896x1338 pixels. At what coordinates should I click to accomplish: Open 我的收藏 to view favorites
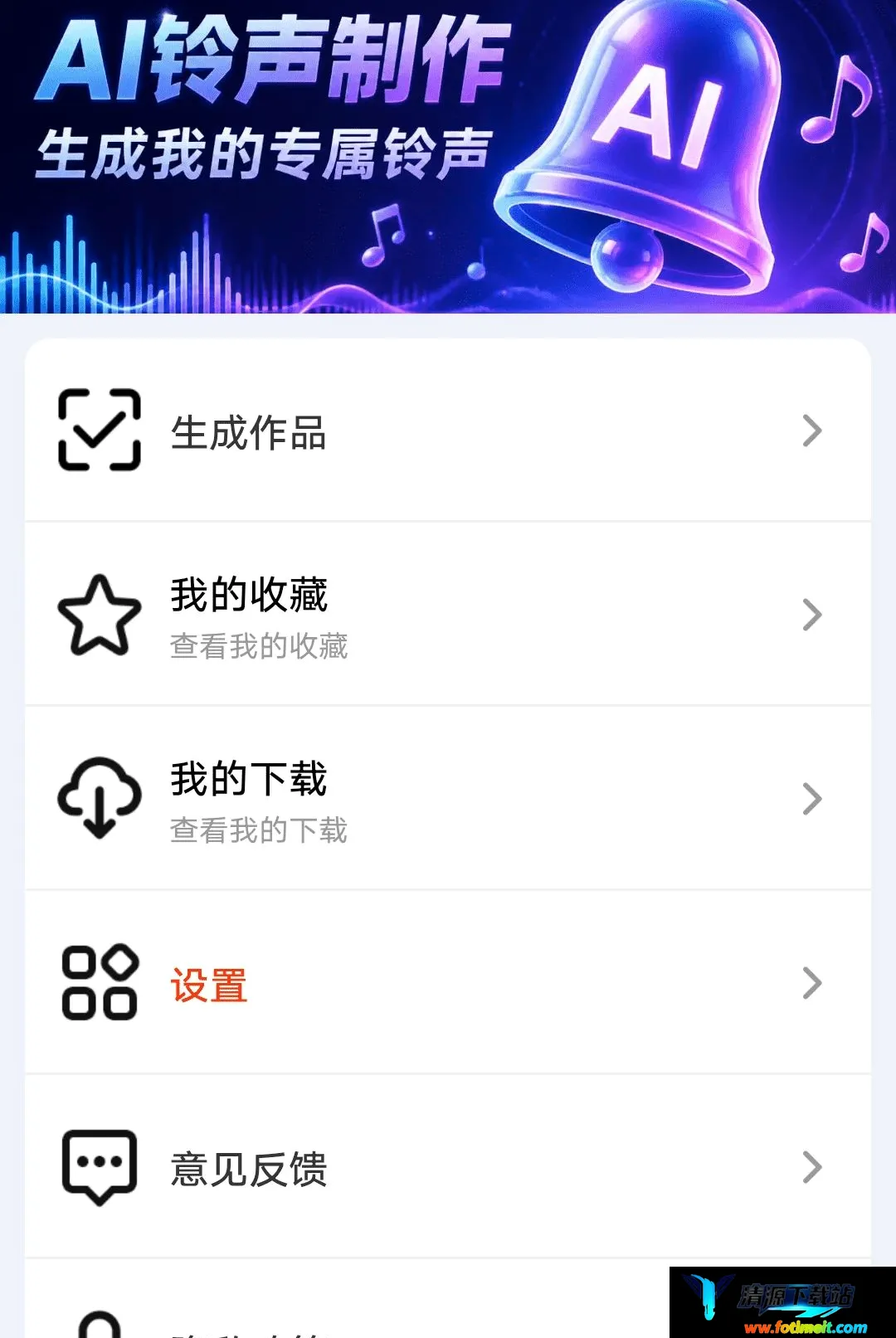[x=448, y=615]
